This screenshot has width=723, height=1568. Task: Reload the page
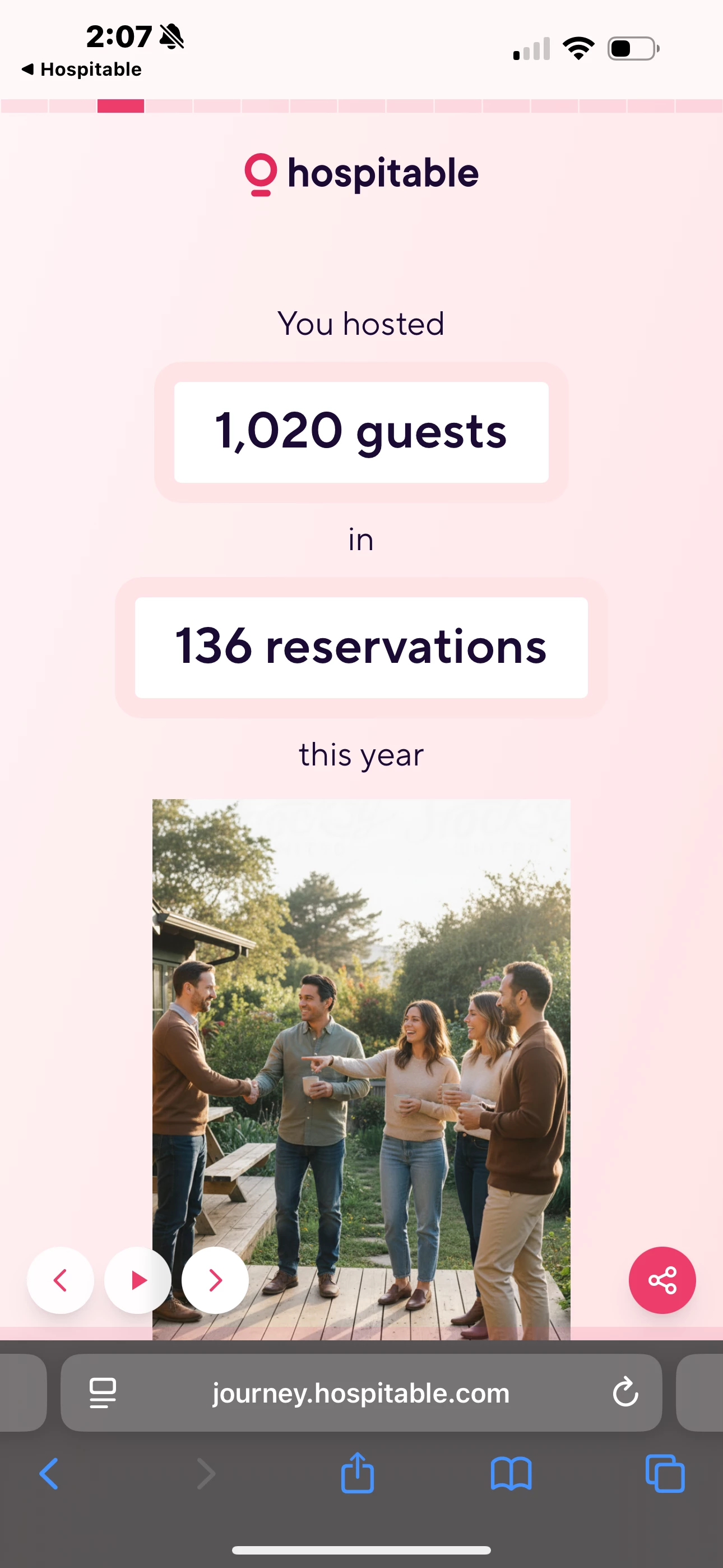[x=625, y=1392]
